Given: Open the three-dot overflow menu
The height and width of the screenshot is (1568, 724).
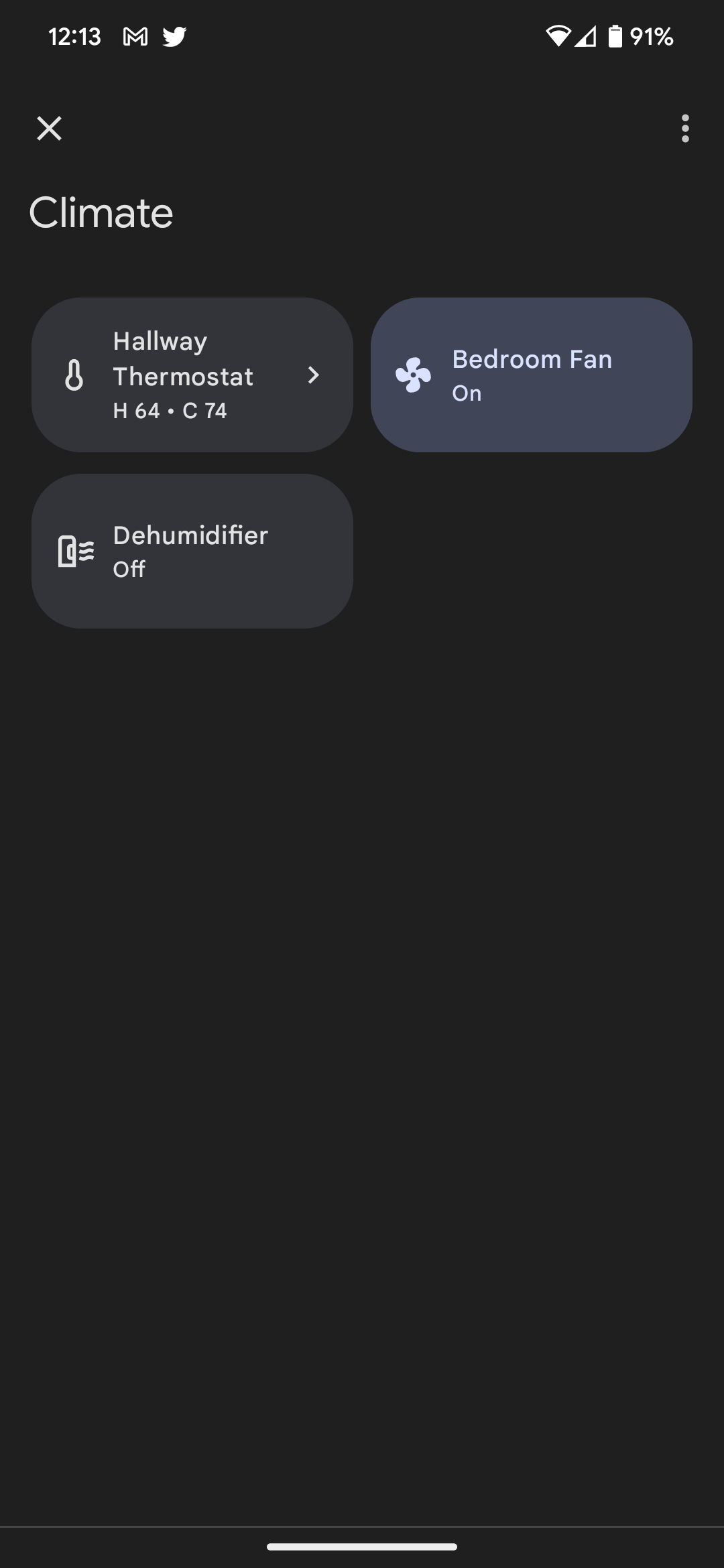Looking at the screenshot, I should [x=684, y=128].
